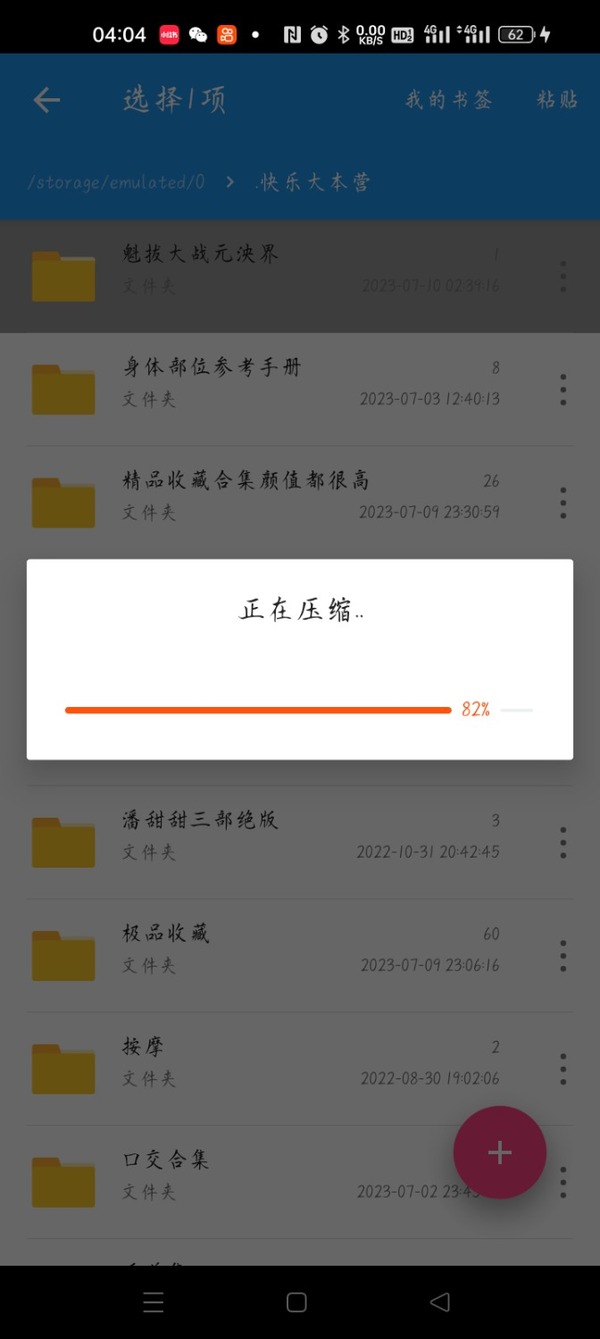Tap the back arrow in the header
This screenshot has height=1339, width=600.
coord(46,99)
